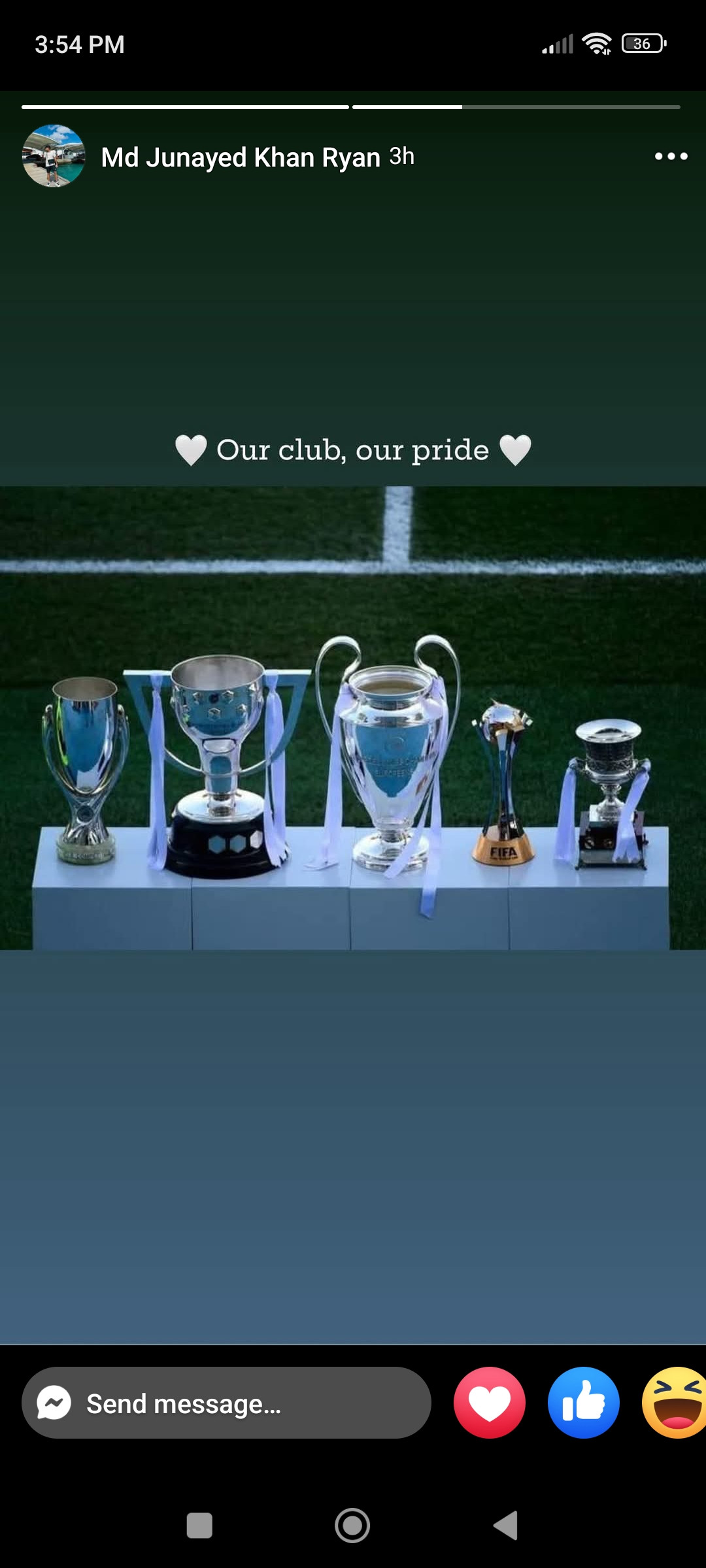Tap Md Junayed Khan Ryan's name
The height and width of the screenshot is (1568, 706).
pyautogui.click(x=241, y=157)
